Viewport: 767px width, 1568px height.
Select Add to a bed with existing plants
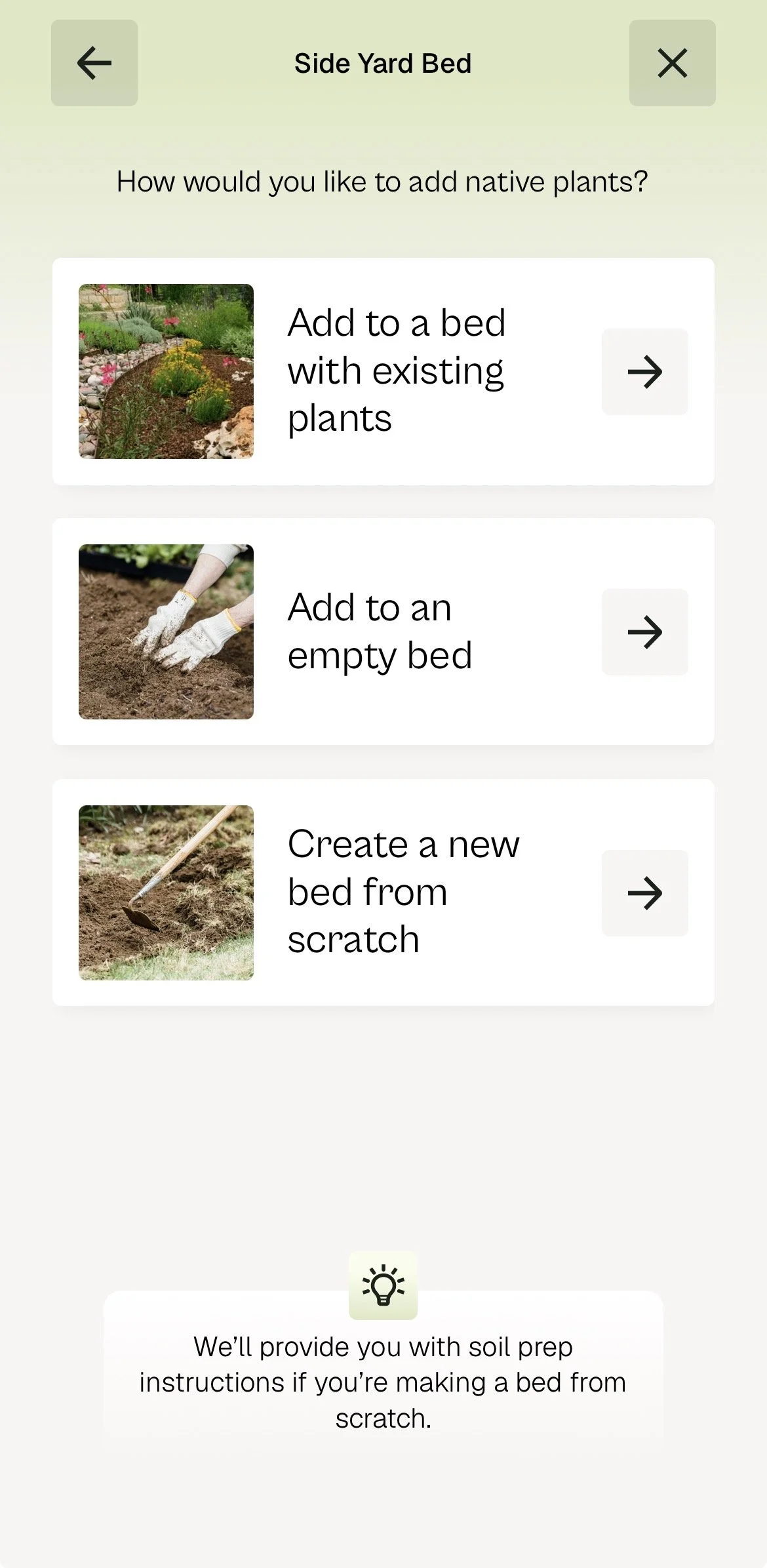[x=383, y=371]
